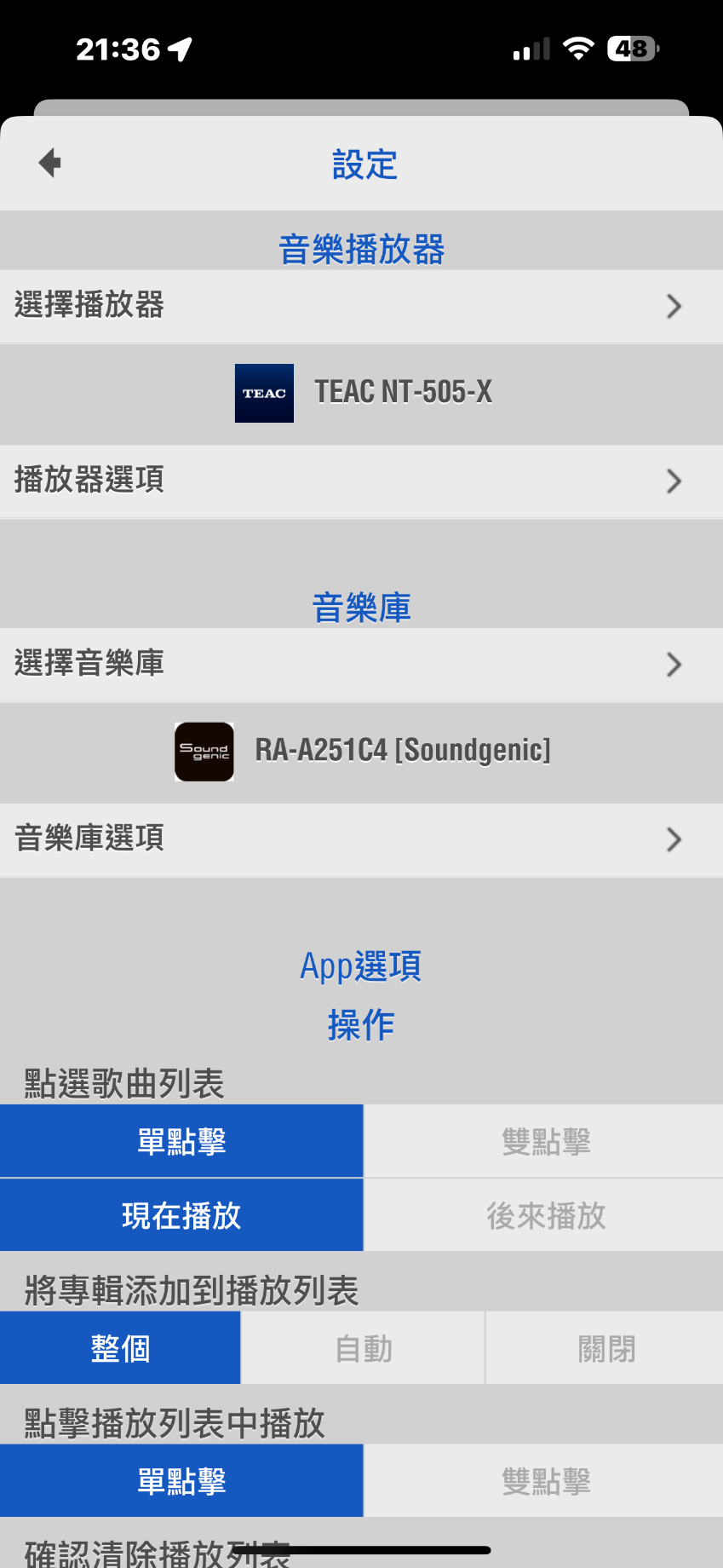
Task: Open 播放器選項 via its chevron
Action: pos(674,481)
